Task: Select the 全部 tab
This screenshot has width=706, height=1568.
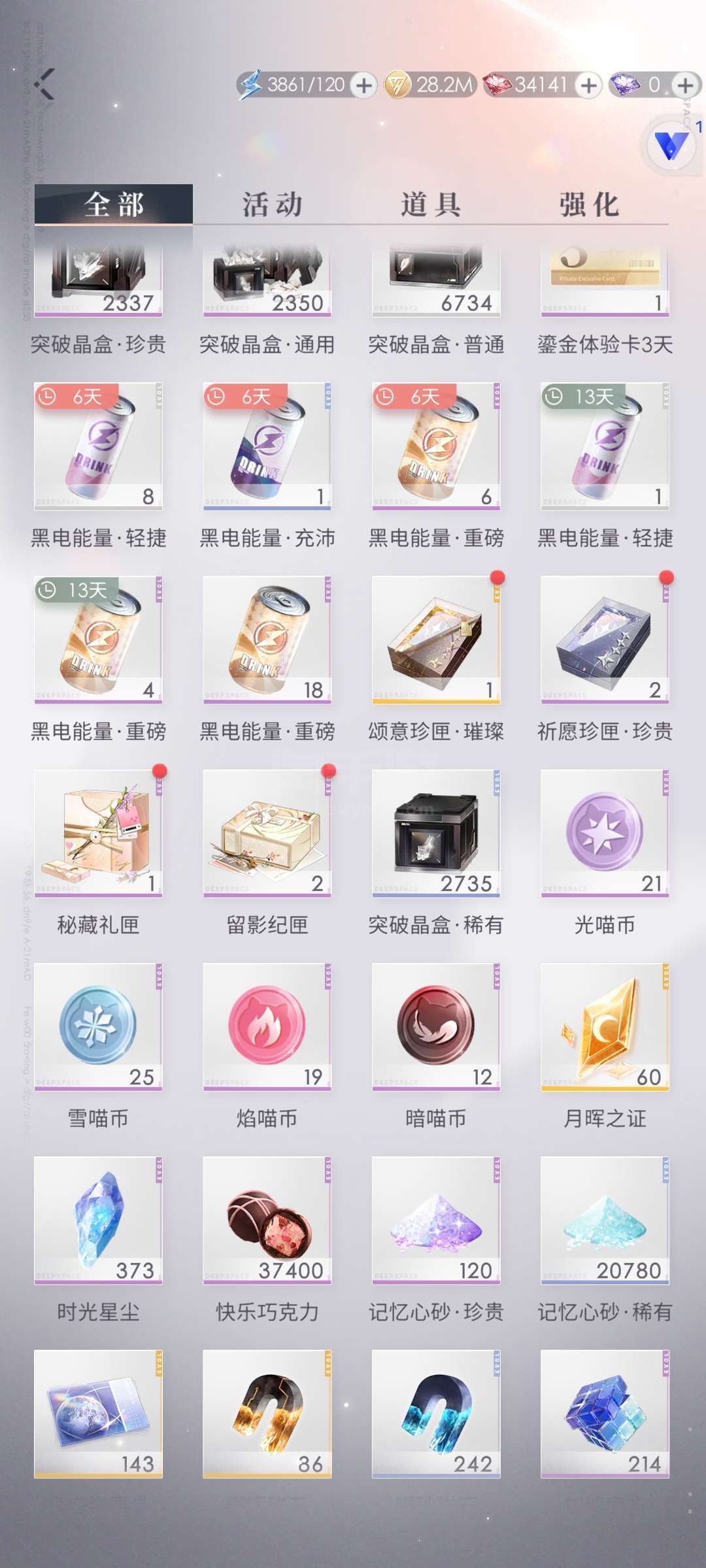Action: pyautogui.click(x=114, y=204)
